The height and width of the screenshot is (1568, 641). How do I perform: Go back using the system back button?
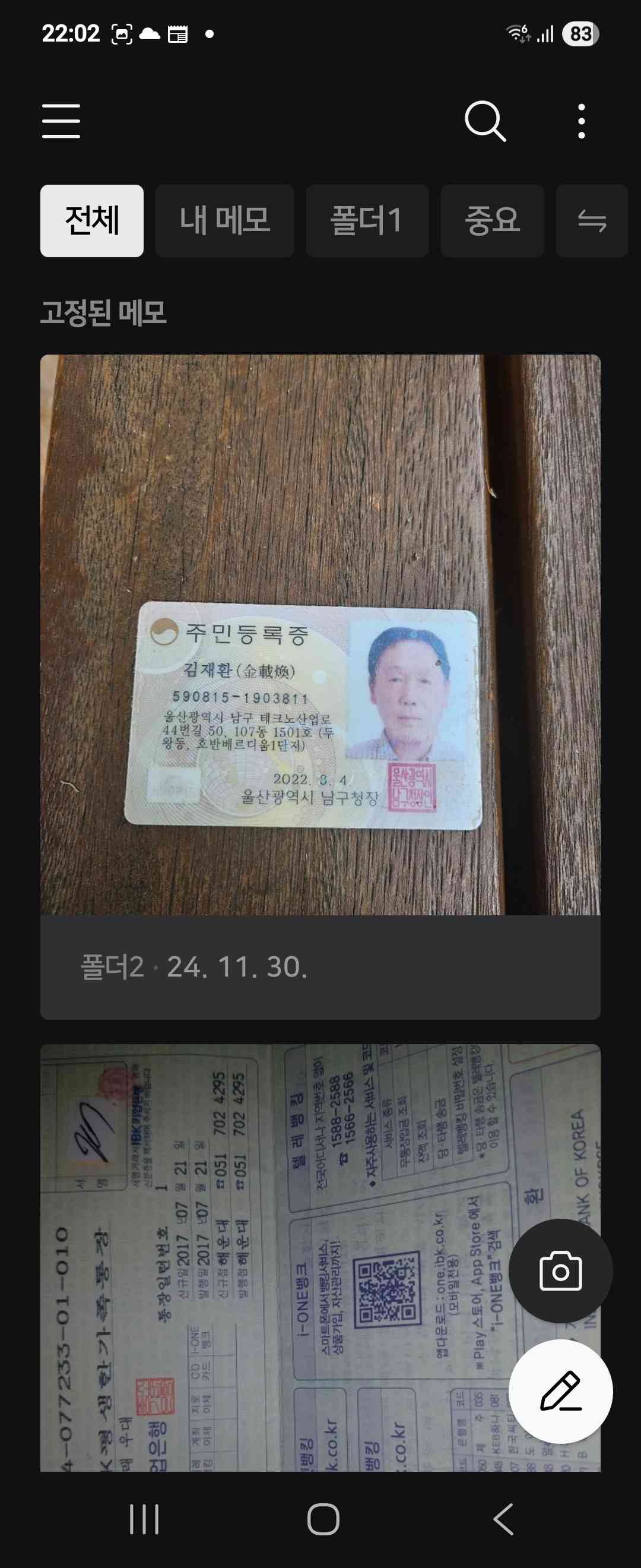(503, 1519)
